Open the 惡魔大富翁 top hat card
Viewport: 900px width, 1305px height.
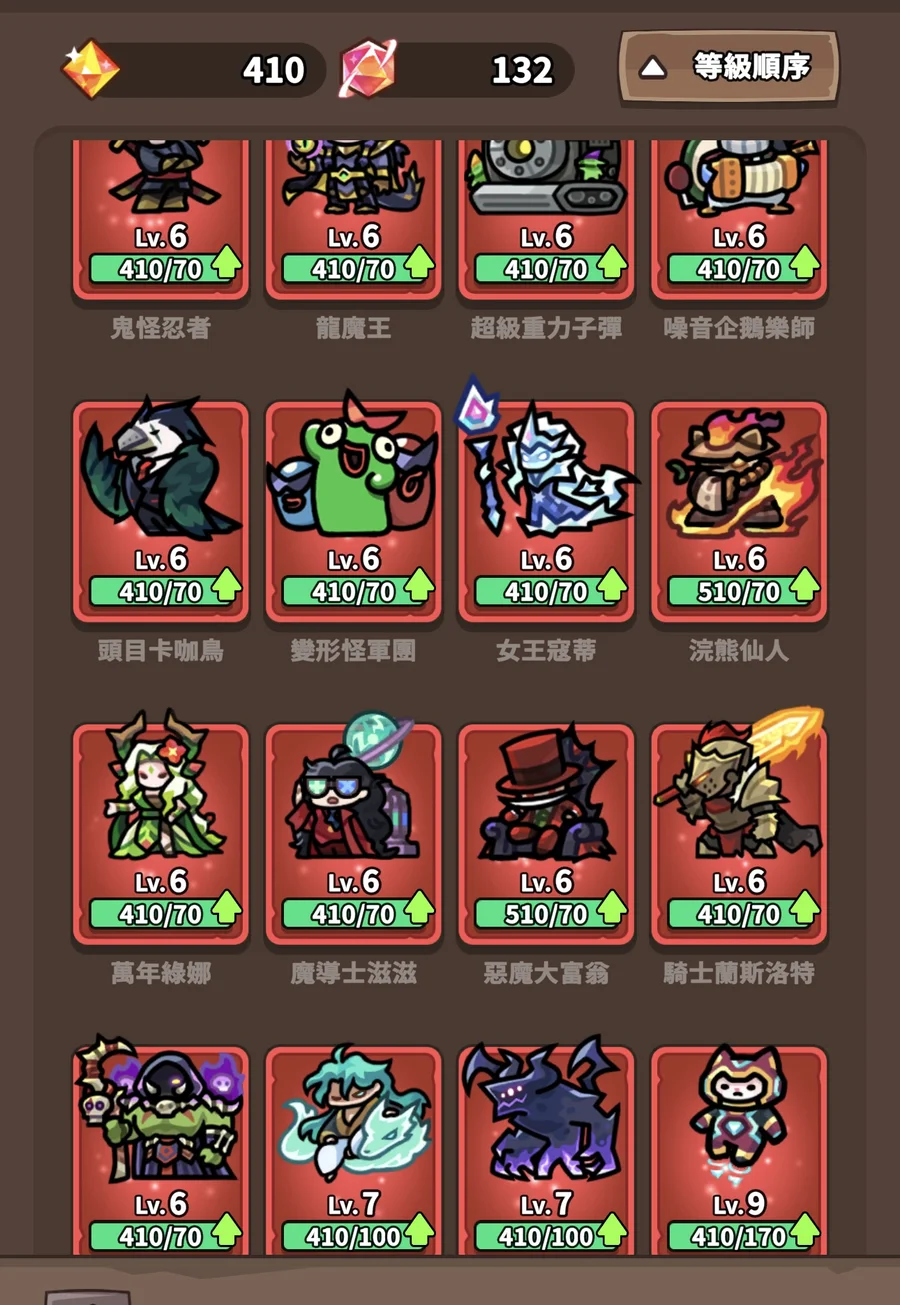point(546,835)
